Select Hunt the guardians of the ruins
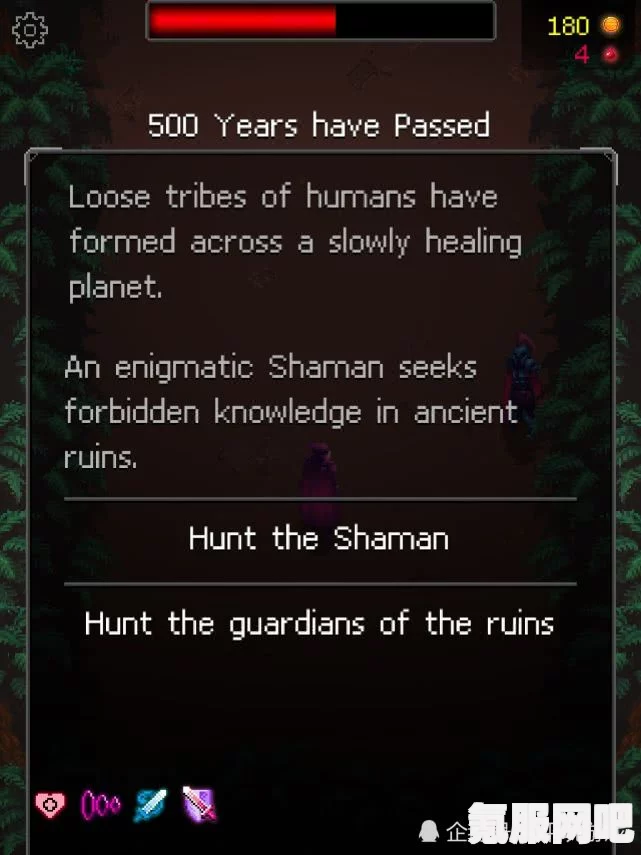641x855 pixels. [319, 624]
